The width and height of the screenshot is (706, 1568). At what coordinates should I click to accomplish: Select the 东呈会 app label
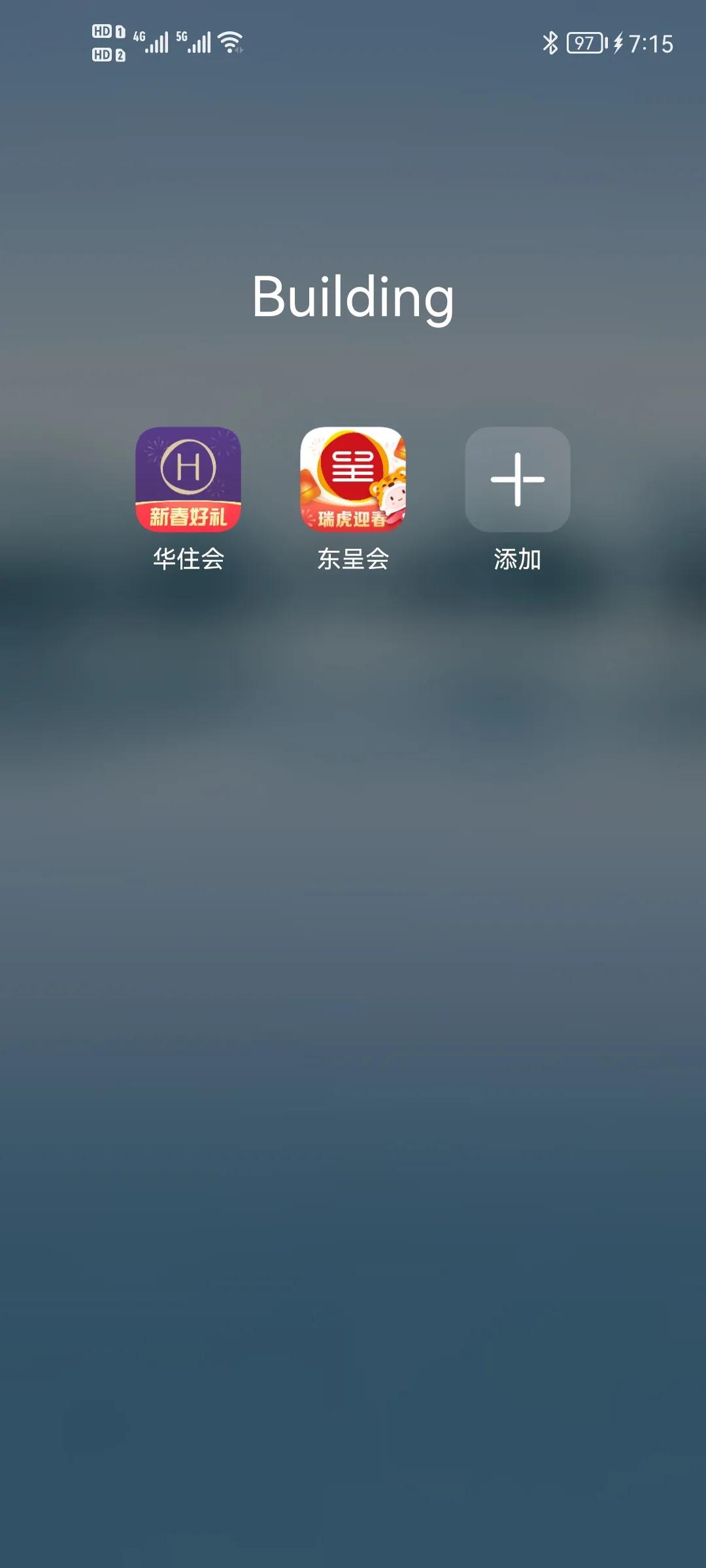coord(353,557)
